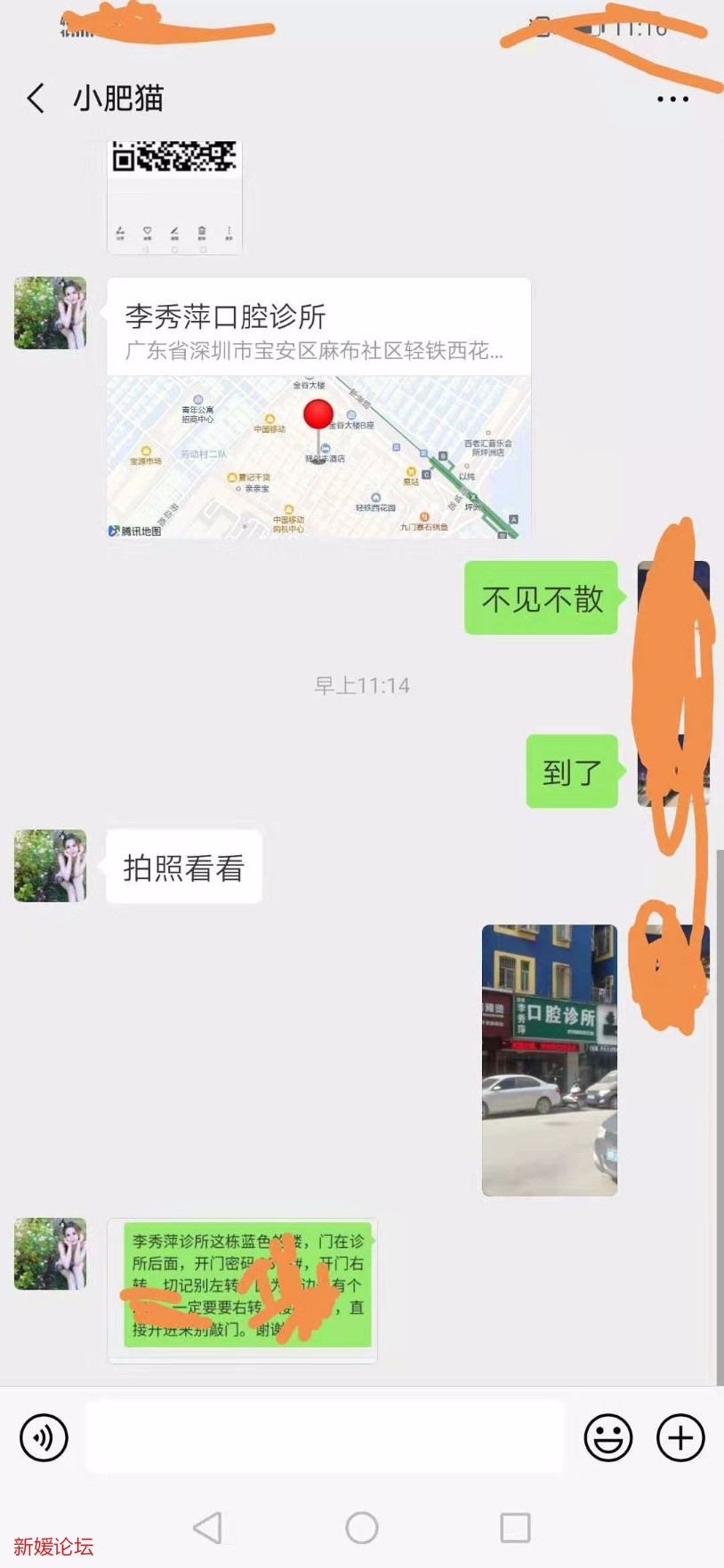Open the three-dot chat options menu

pos(672,99)
